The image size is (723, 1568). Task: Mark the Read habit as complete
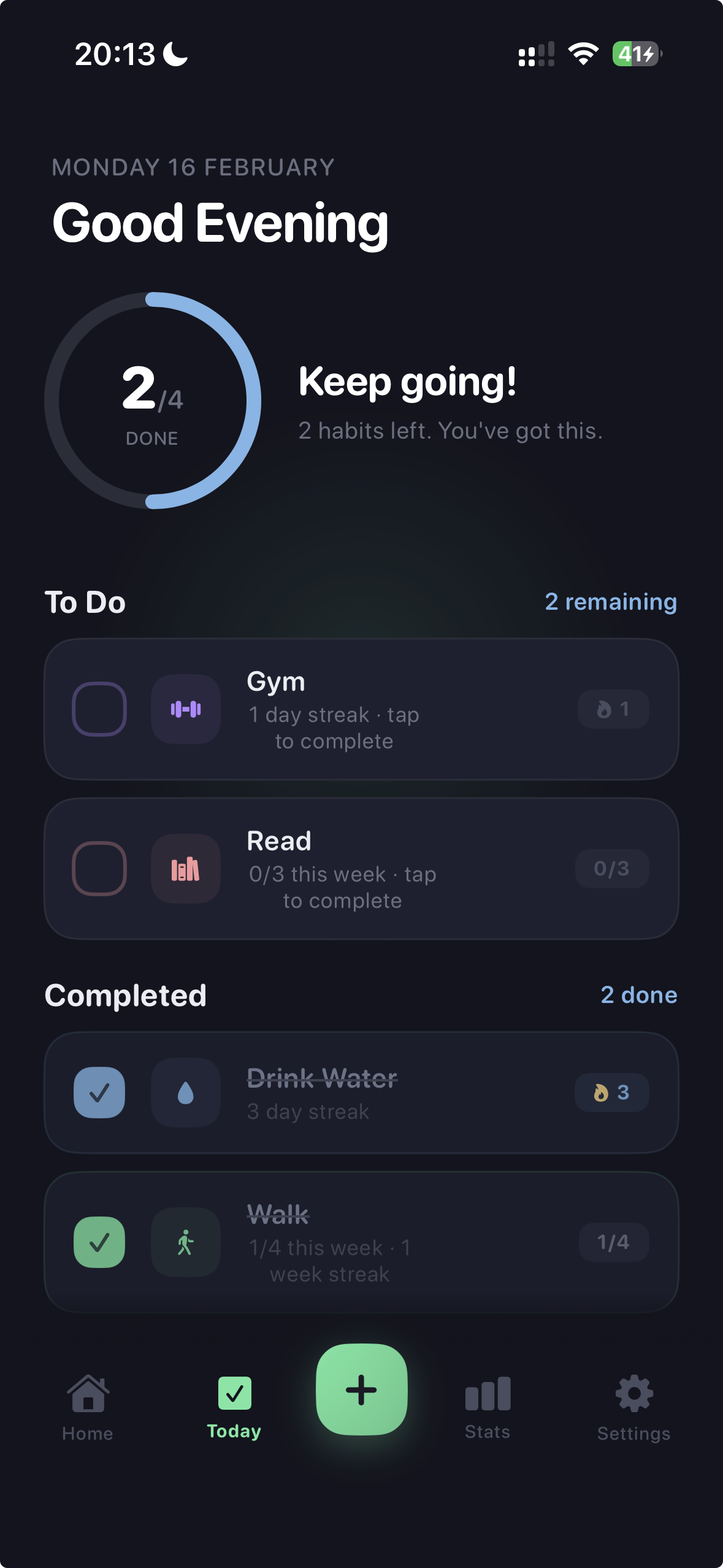(99, 869)
